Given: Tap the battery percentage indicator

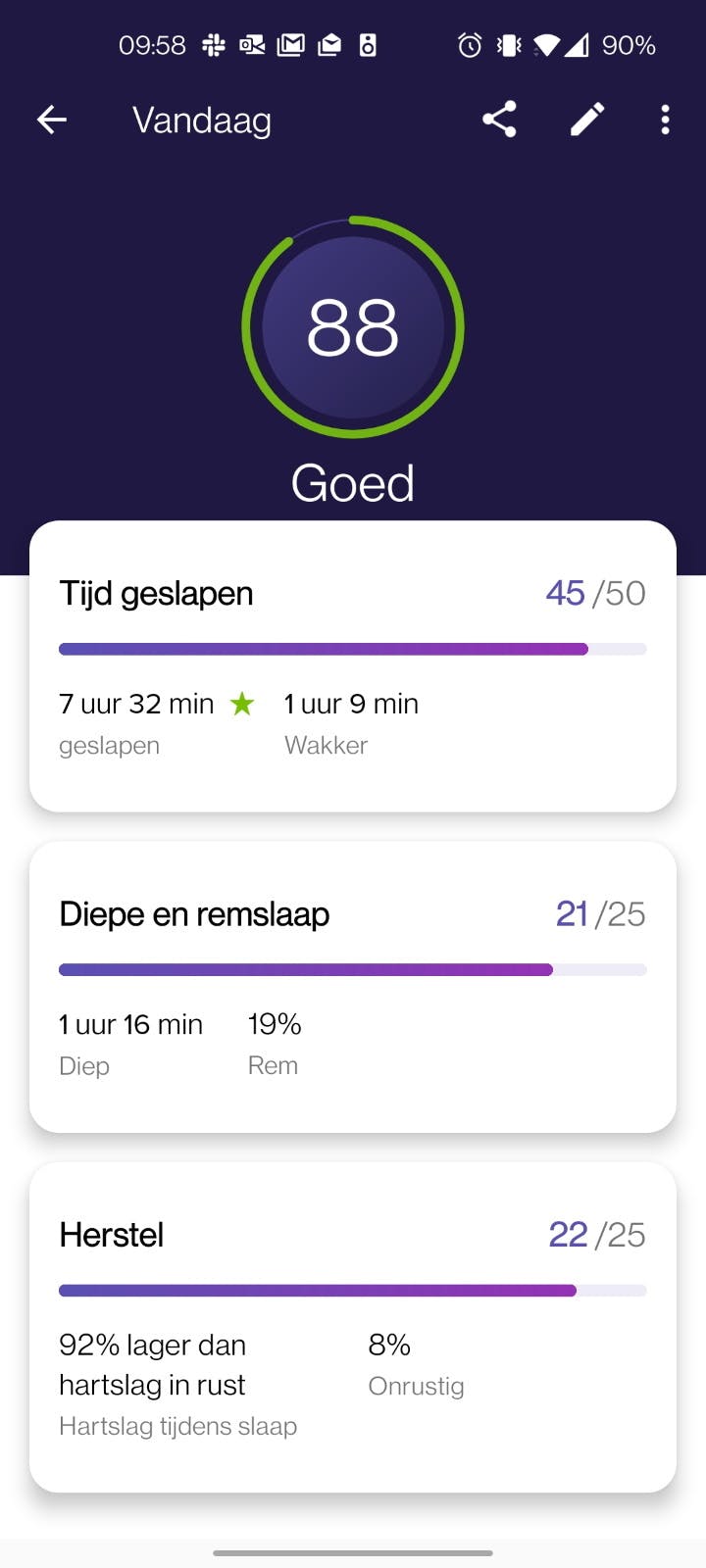Looking at the screenshot, I should pyautogui.click(x=630, y=44).
